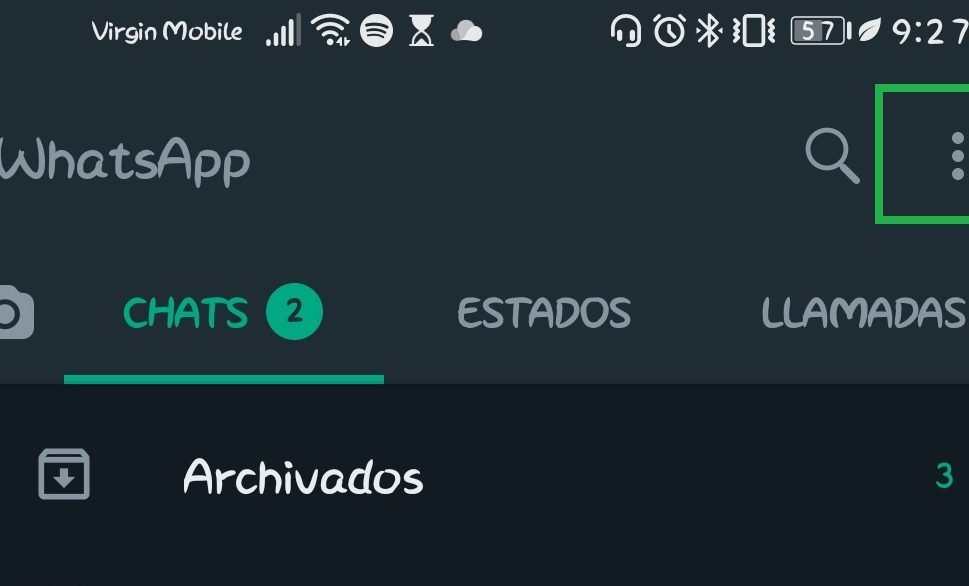This screenshot has width=969, height=586.
Task: Switch to the LLAMADAS tab
Action: point(862,313)
